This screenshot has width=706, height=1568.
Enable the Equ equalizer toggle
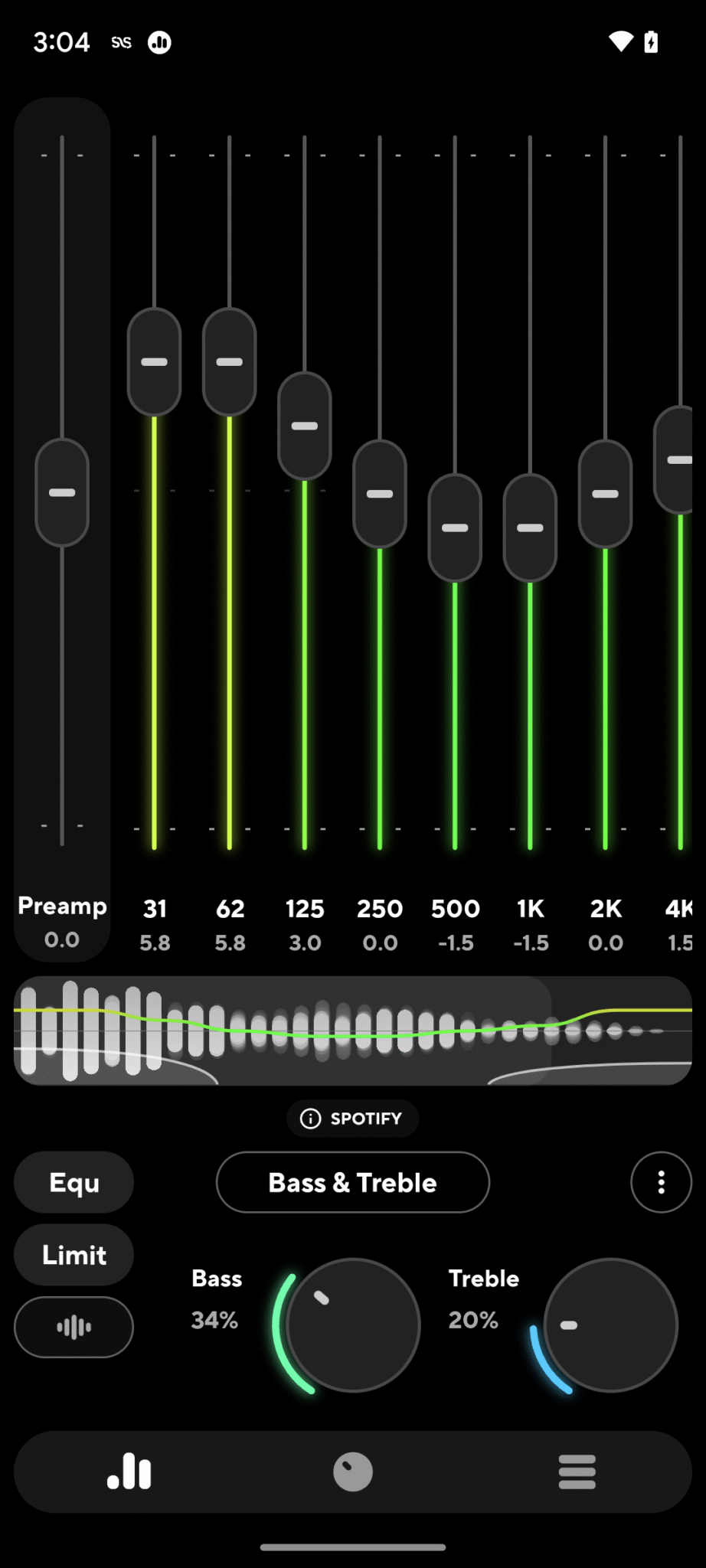[73, 1182]
